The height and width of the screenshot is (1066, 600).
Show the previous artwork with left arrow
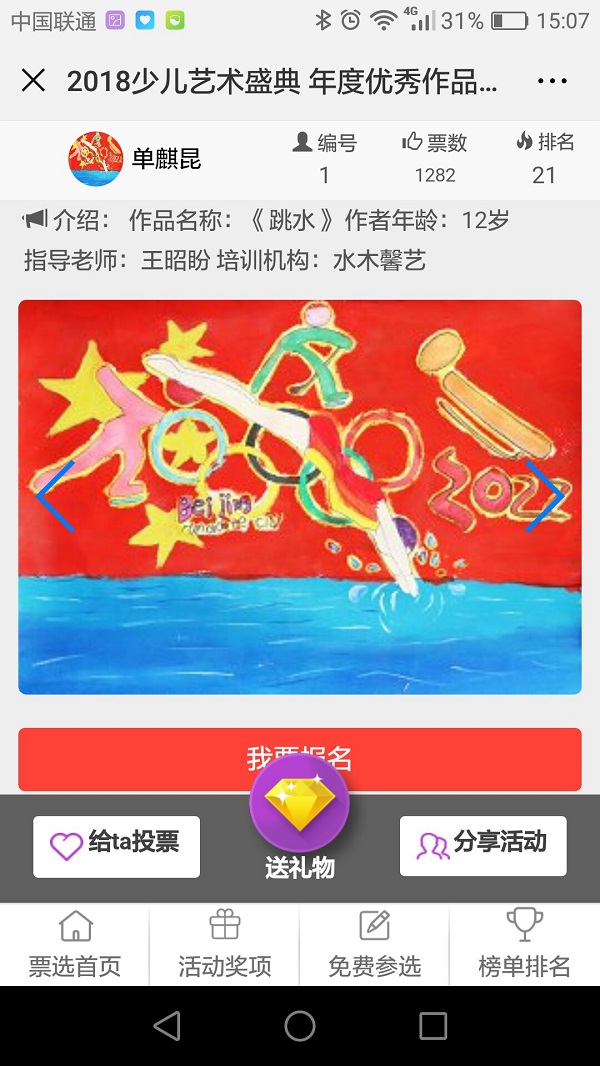pos(55,496)
